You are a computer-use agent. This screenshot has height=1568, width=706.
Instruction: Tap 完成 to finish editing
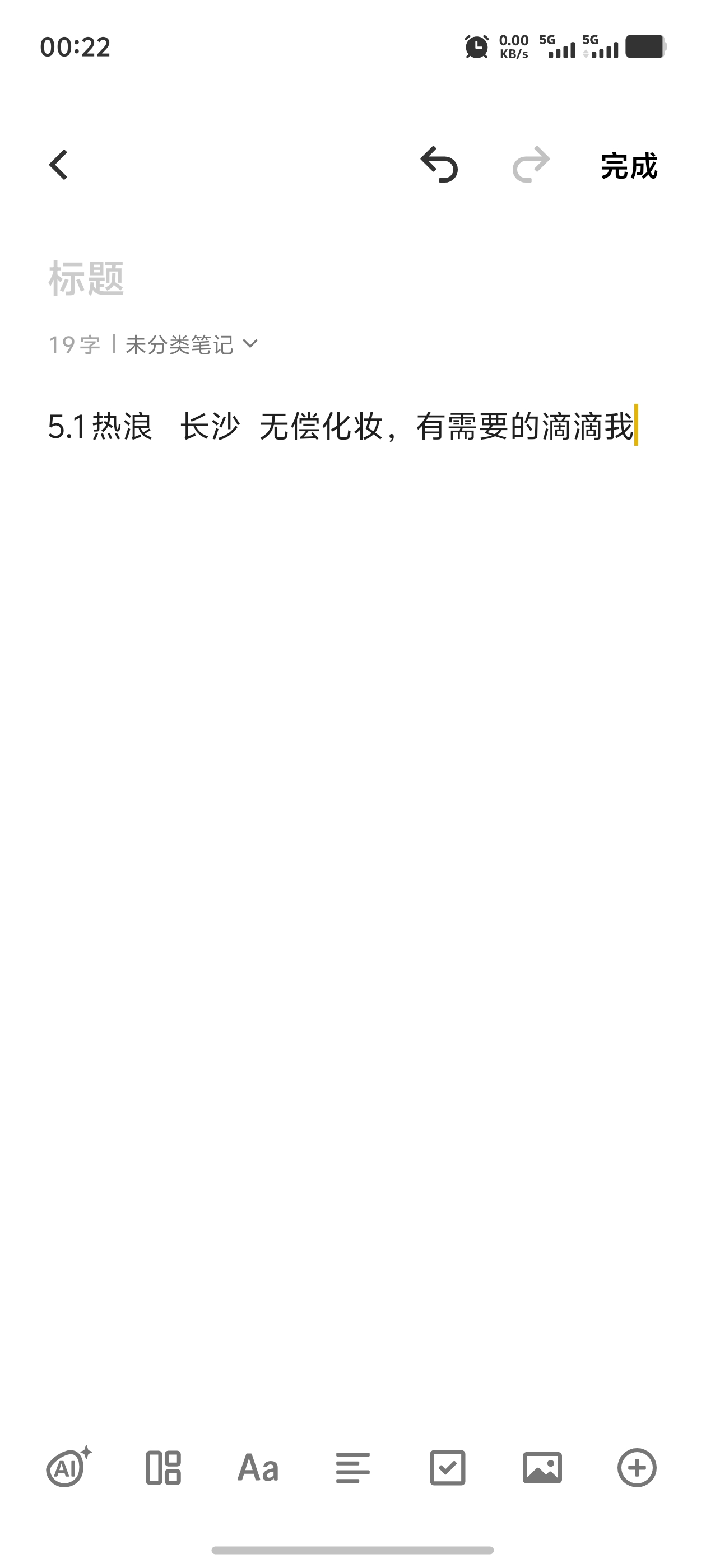[629, 166]
